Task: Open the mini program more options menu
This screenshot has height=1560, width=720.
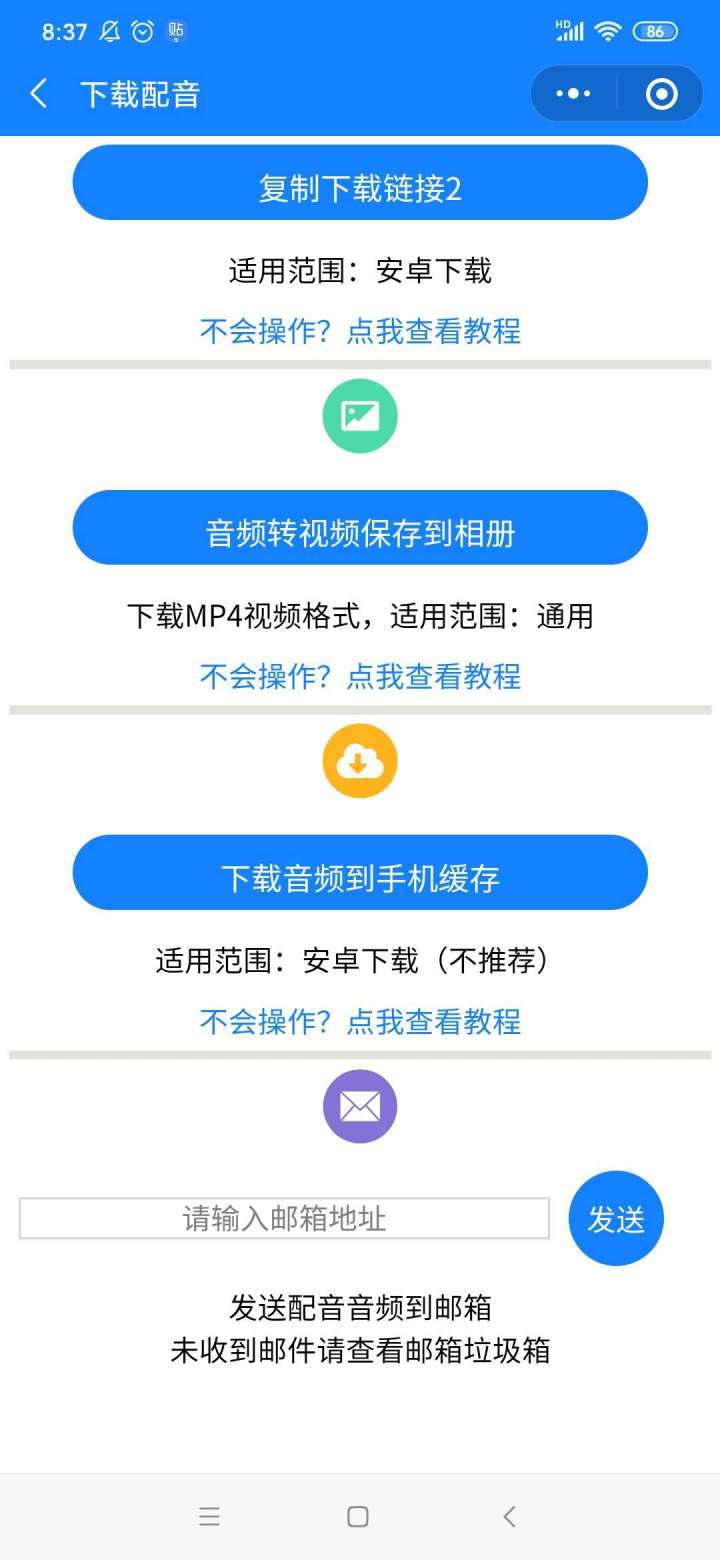Action: coord(574,94)
